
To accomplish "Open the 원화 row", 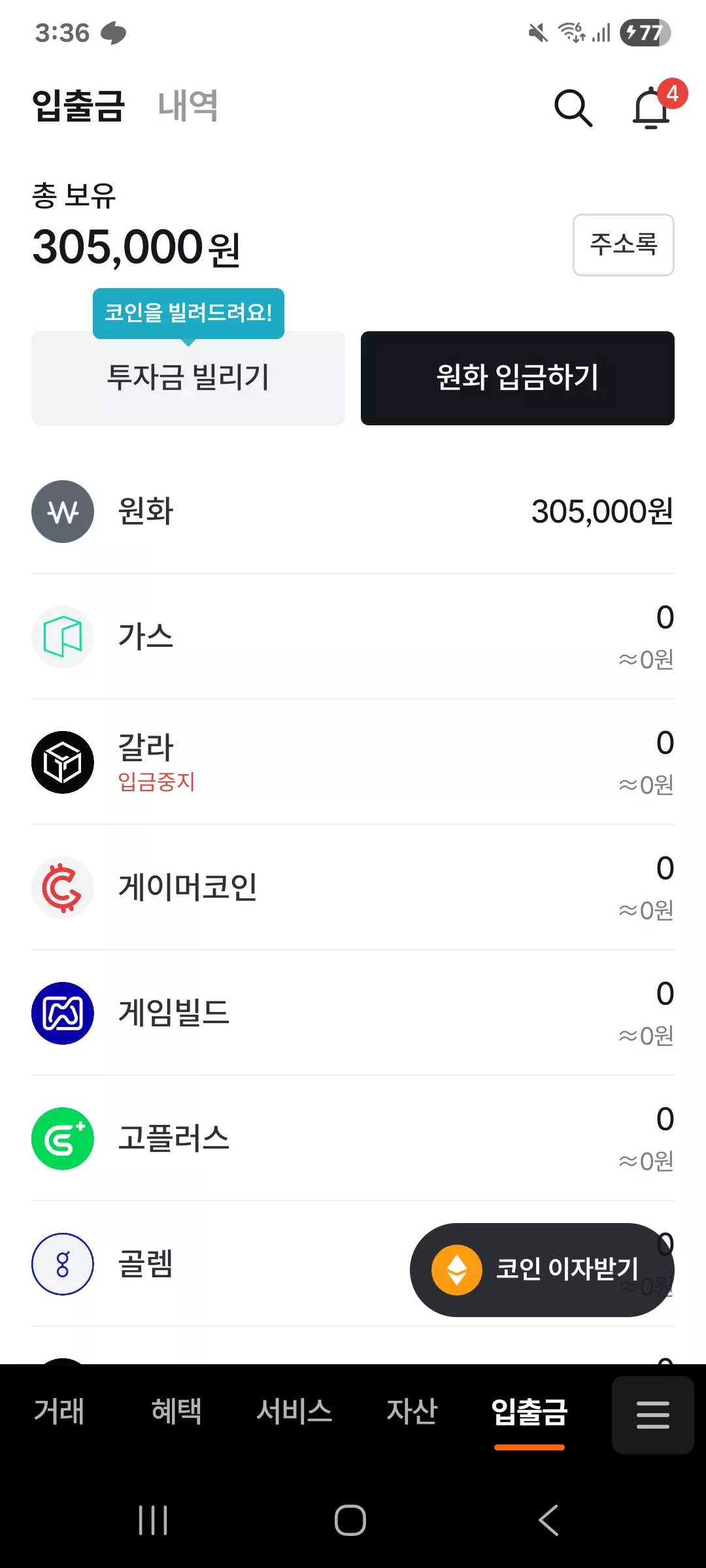I will click(x=353, y=512).
